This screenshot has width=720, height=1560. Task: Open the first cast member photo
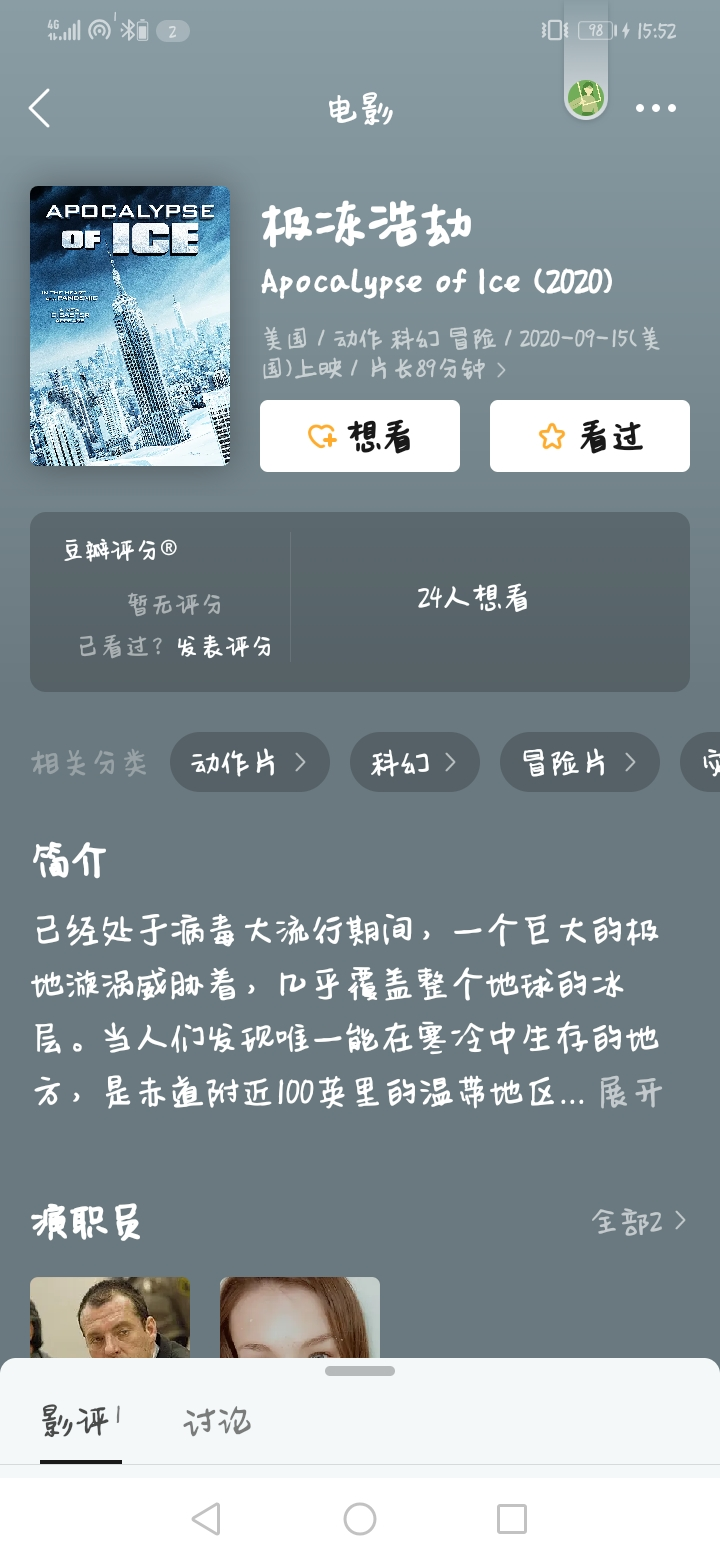(x=110, y=1317)
